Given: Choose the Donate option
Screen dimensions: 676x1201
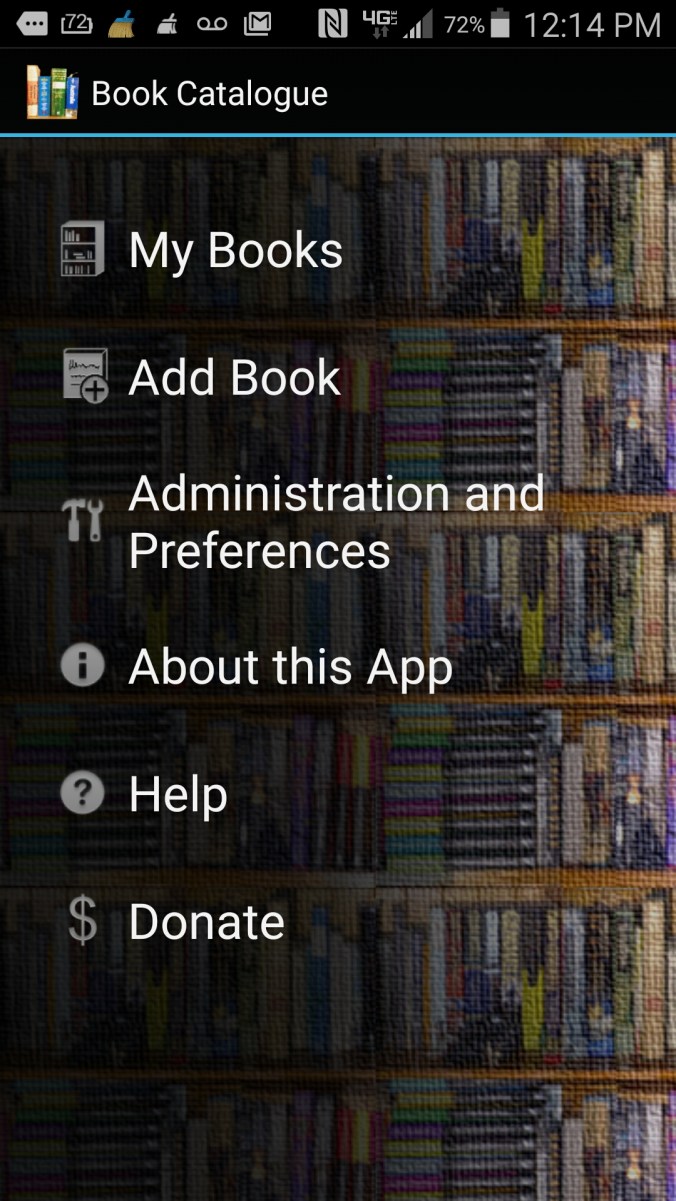Looking at the screenshot, I should [x=206, y=922].
